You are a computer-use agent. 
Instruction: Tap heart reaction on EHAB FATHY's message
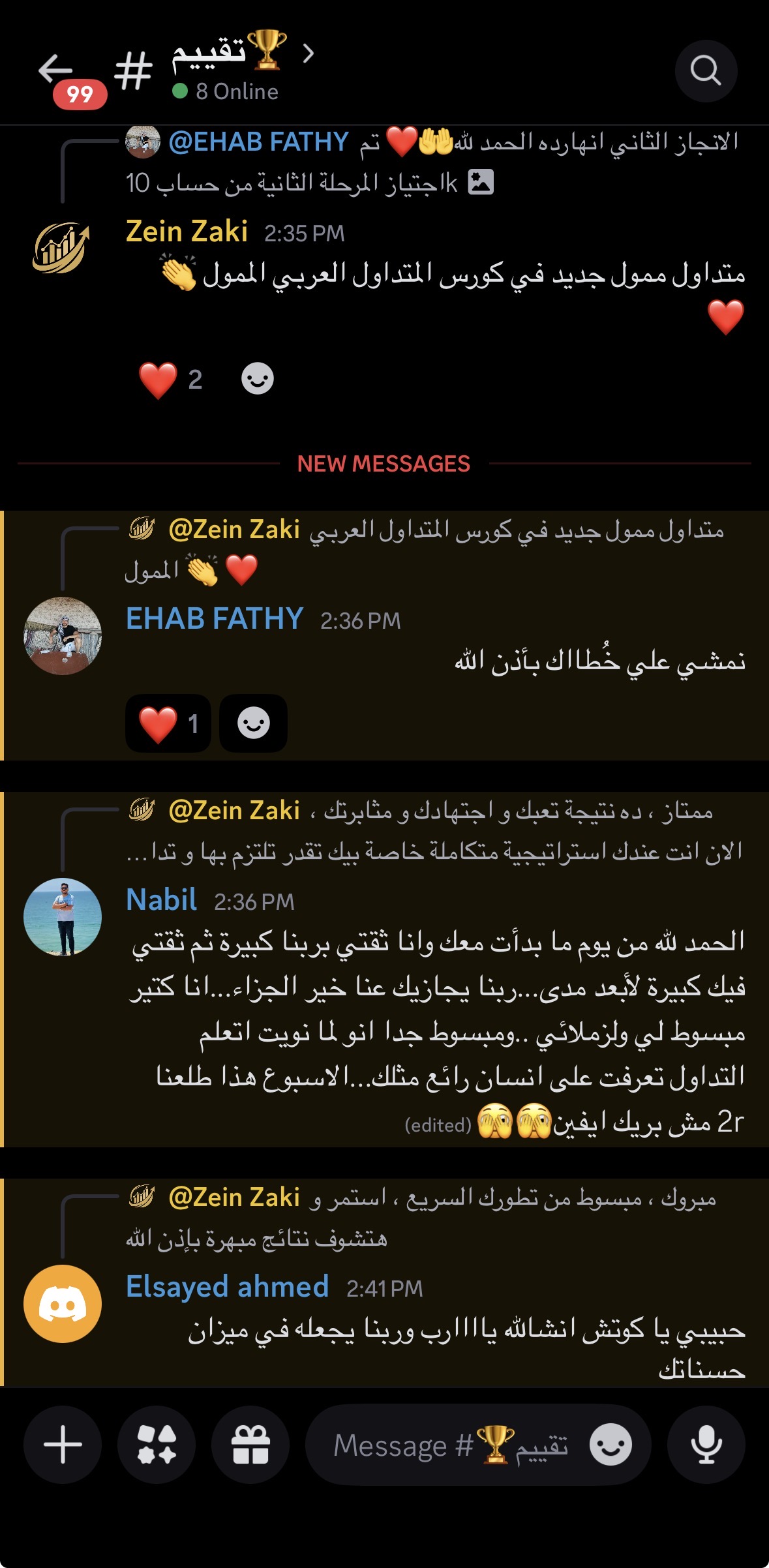168,723
